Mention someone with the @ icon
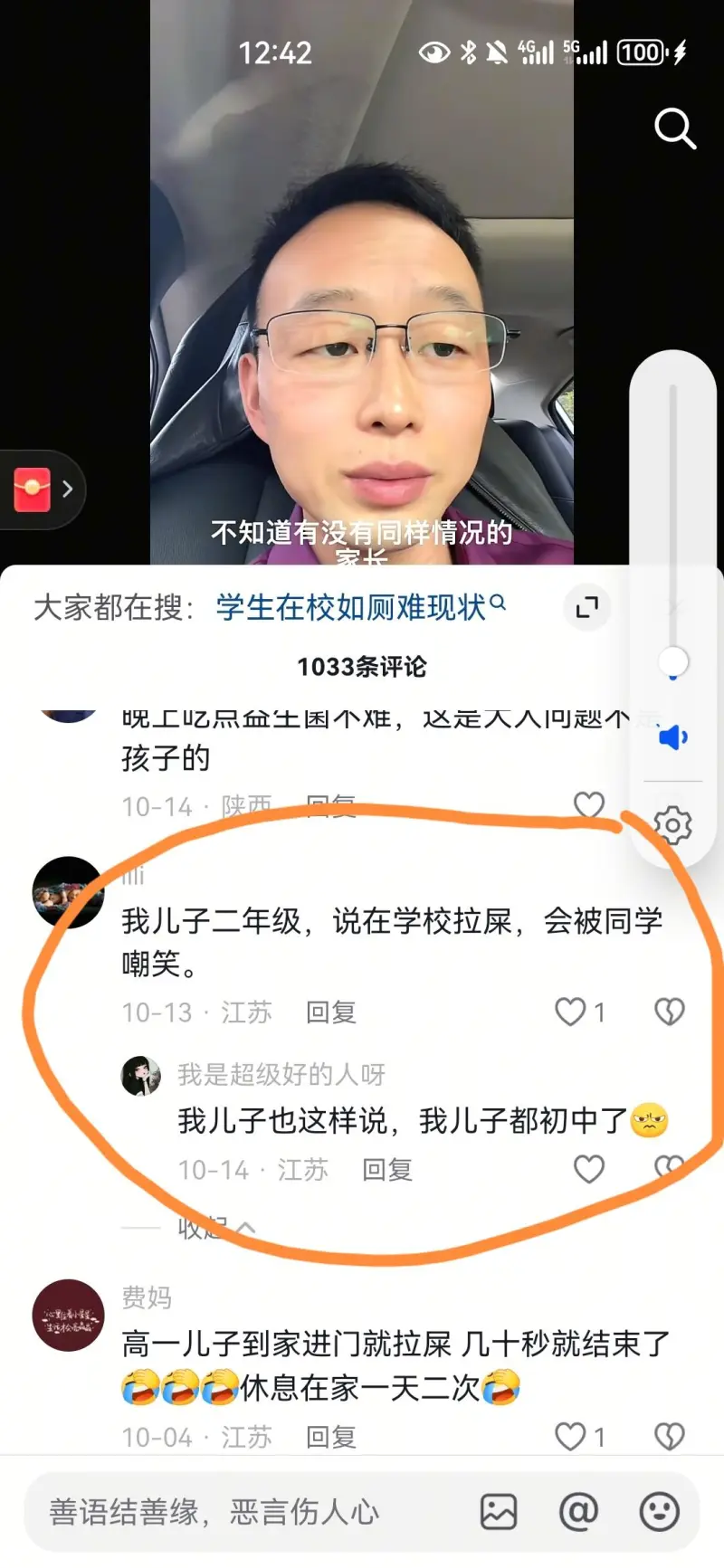 578,1511
